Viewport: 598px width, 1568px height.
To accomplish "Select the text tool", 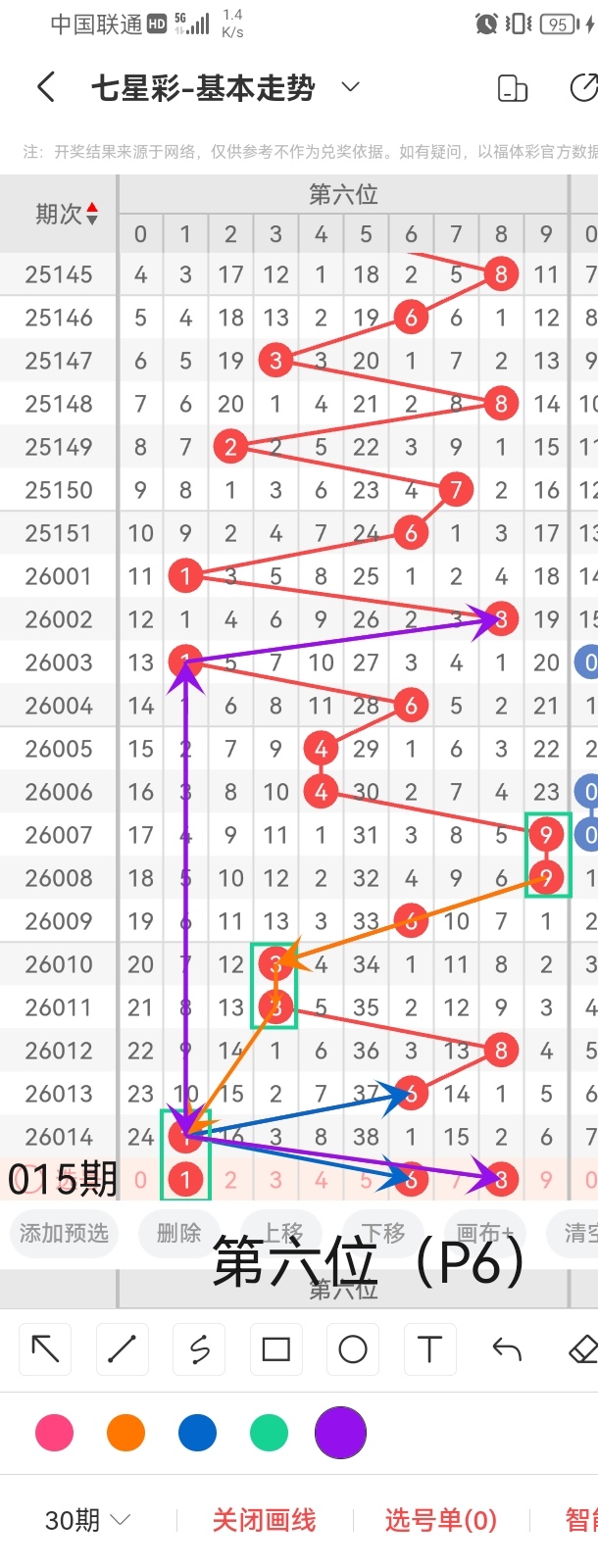I will pos(429,1349).
